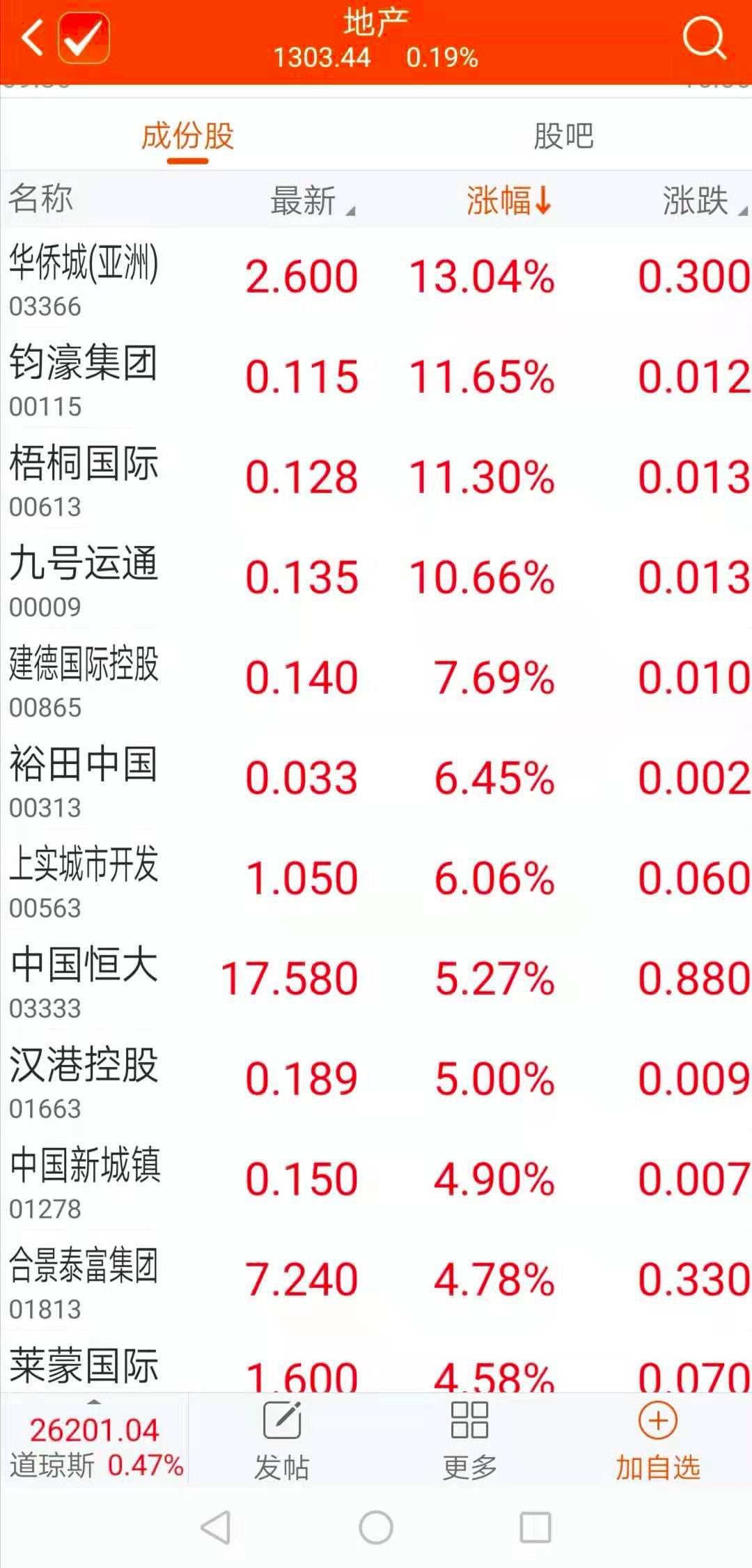
Task: Tap 发帖 to write a post
Action: (282, 1441)
